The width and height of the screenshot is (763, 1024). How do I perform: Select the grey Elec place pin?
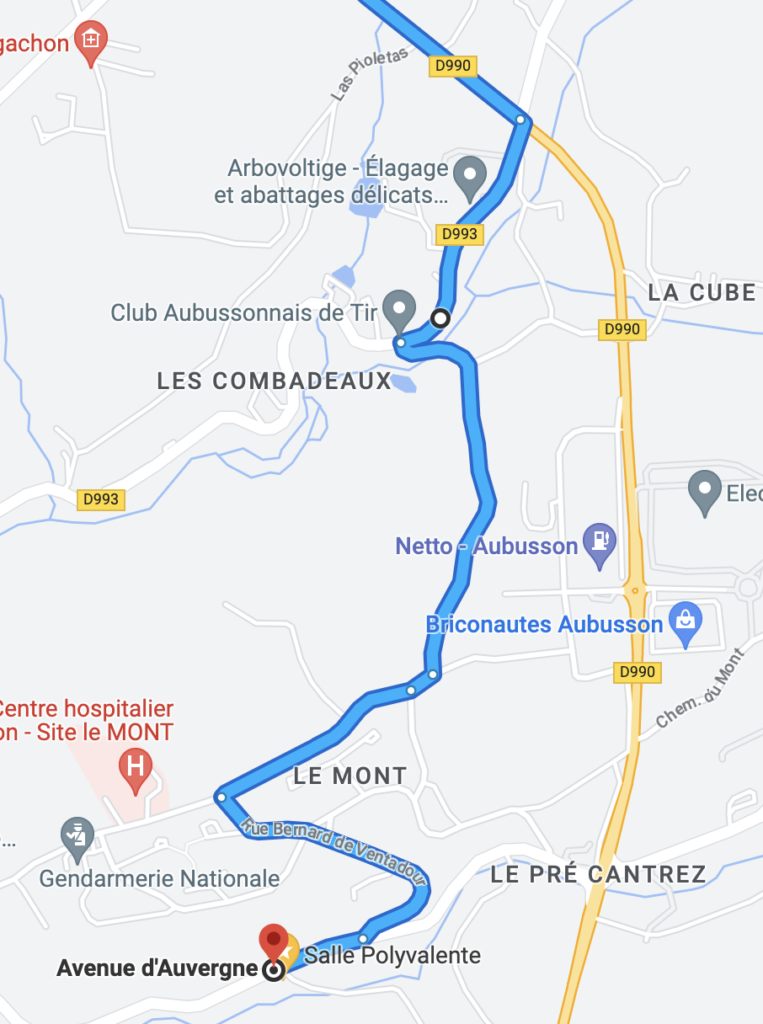705,489
